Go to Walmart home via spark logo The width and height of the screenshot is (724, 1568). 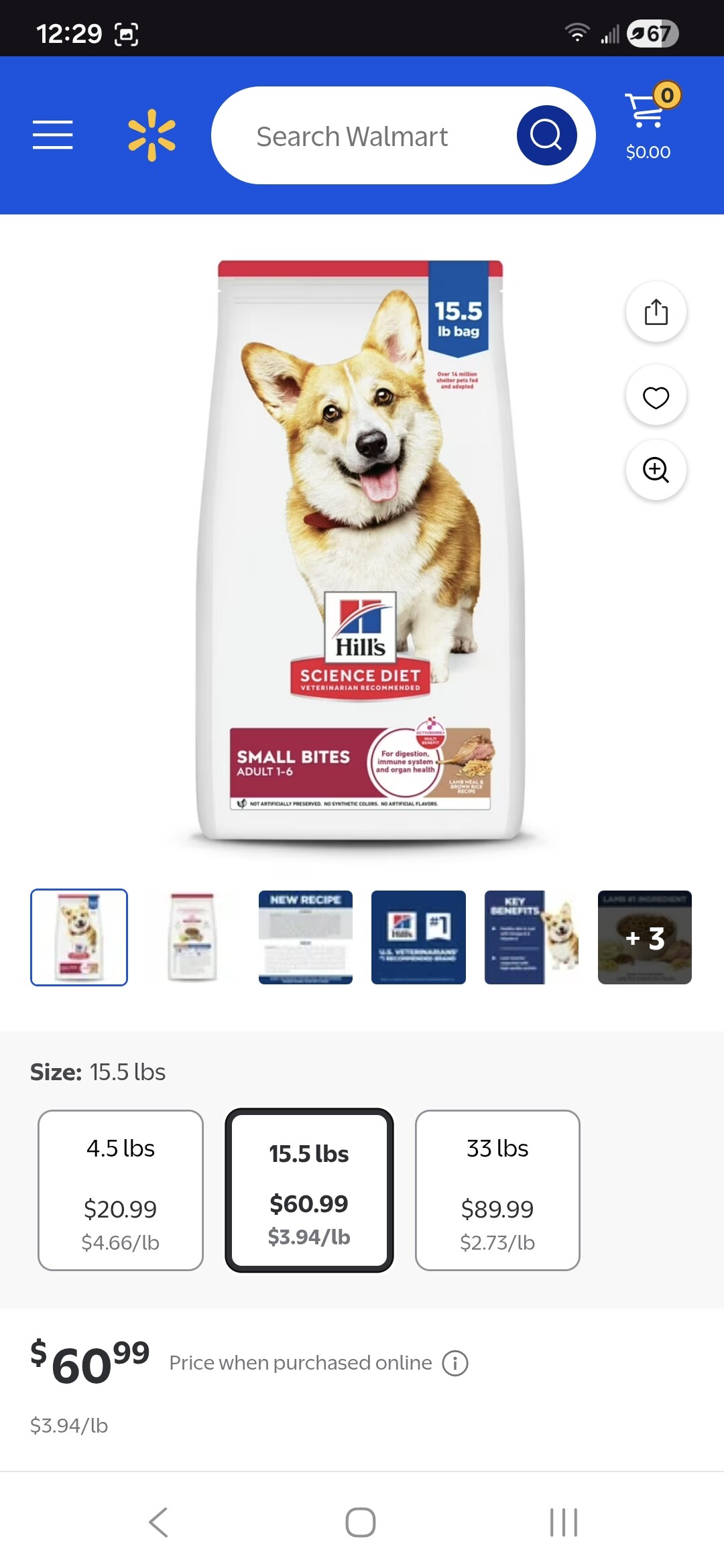tap(152, 135)
